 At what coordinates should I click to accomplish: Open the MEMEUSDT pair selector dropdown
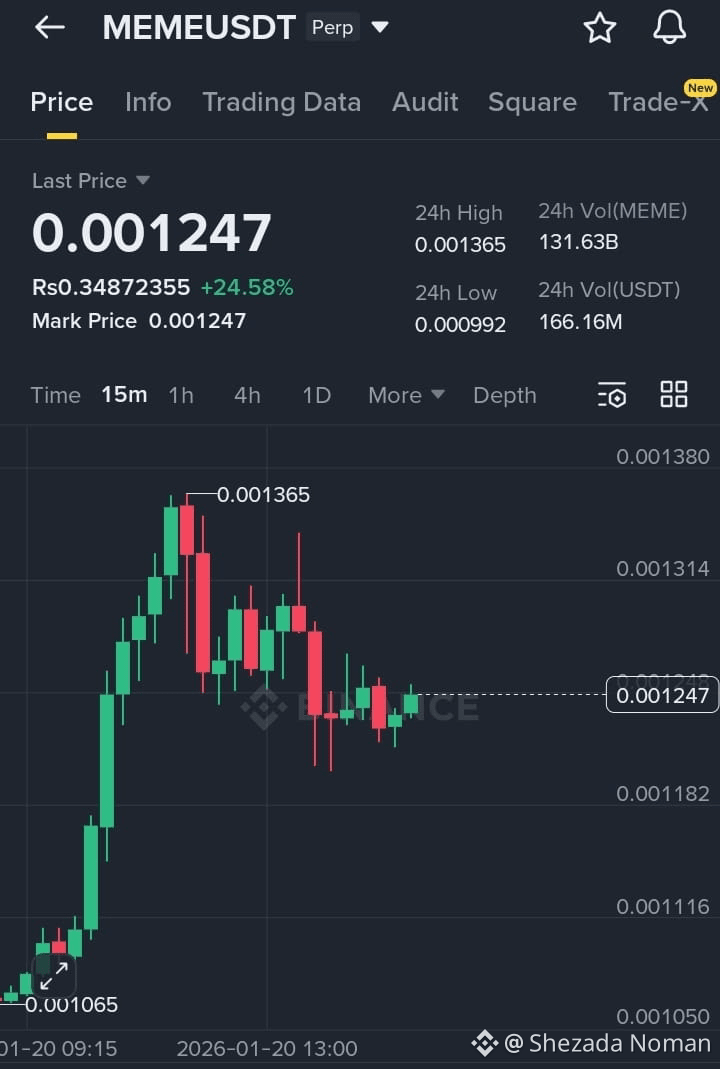[380, 28]
